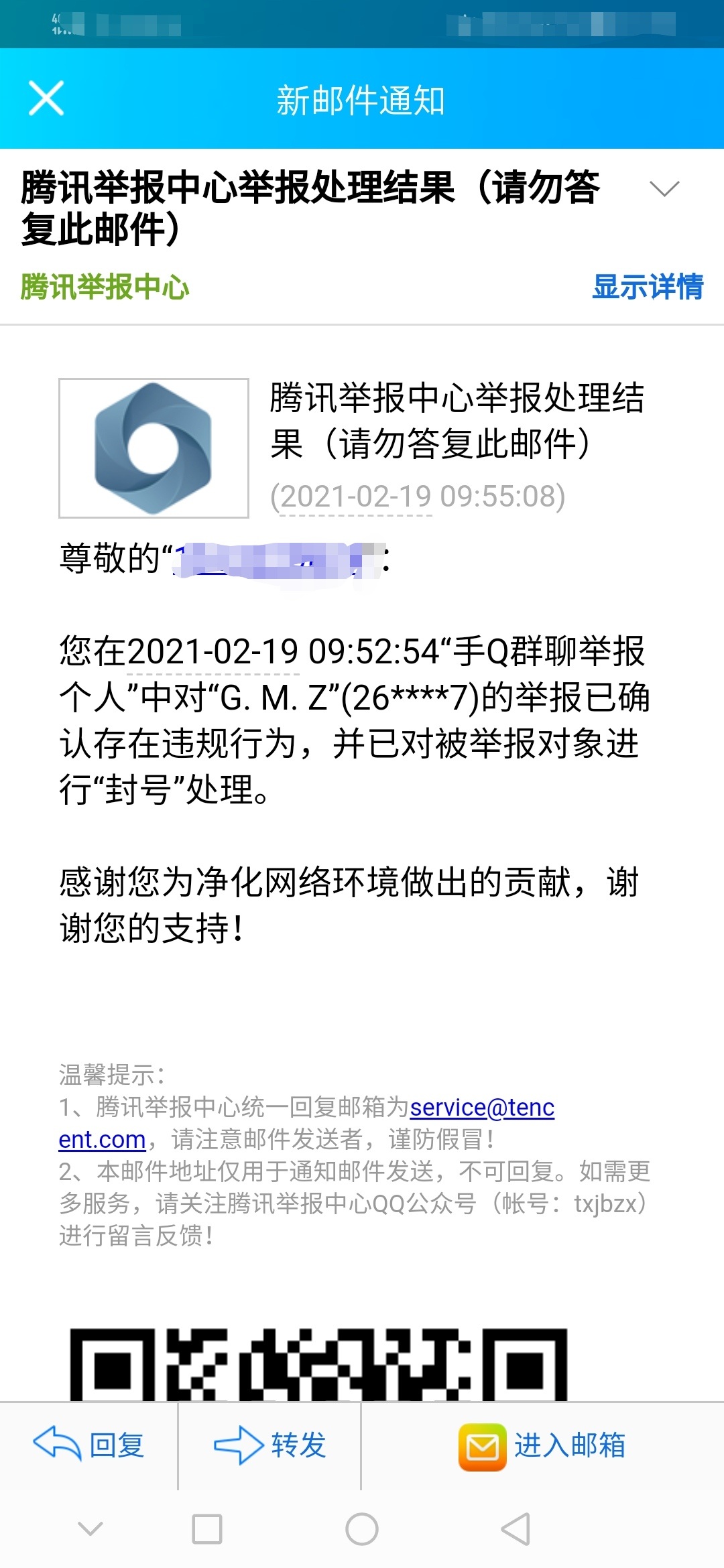
Task: Enter the mailbox via 进入邮箱
Action: (542, 1445)
